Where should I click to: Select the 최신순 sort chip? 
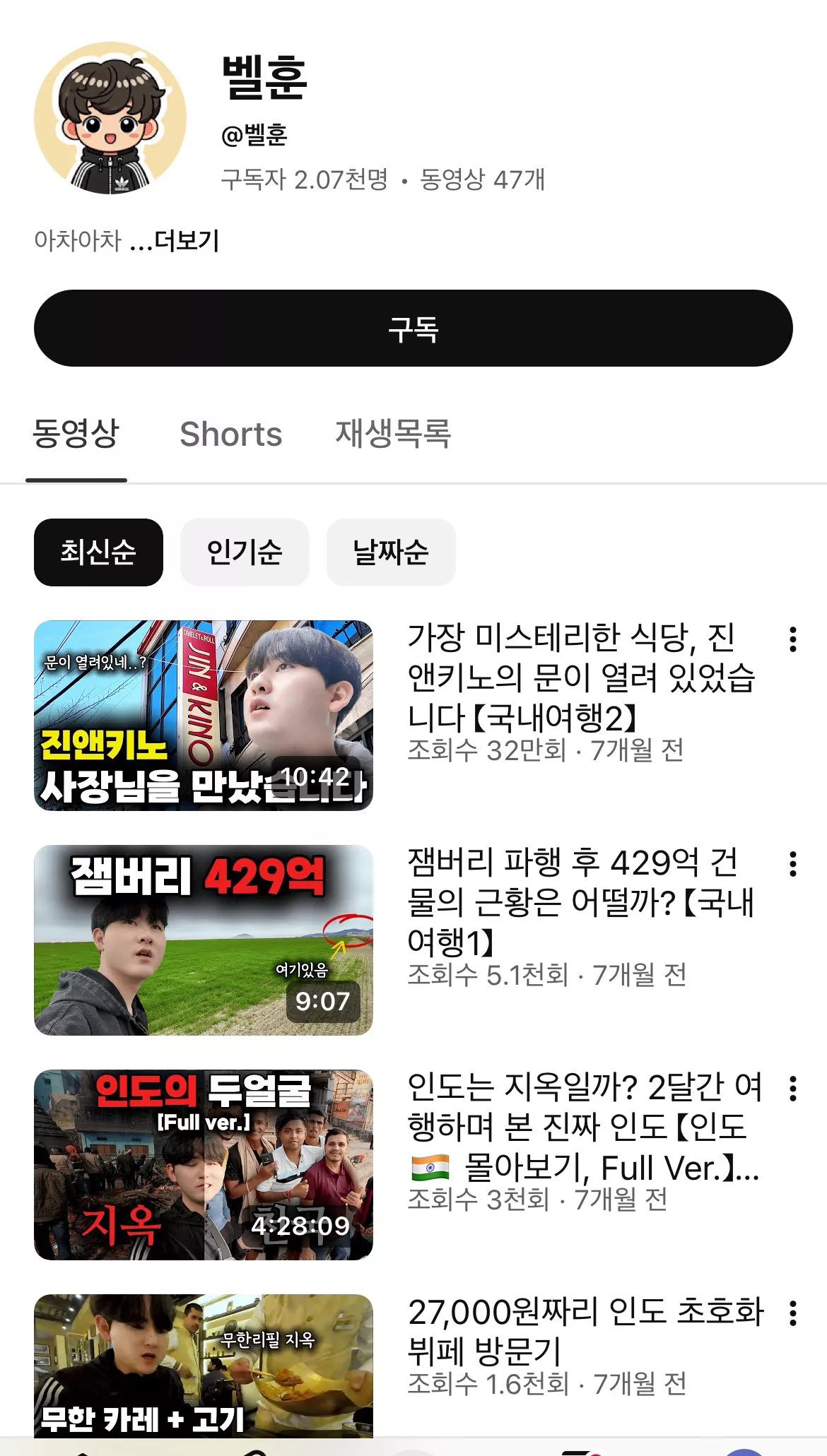[98, 552]
